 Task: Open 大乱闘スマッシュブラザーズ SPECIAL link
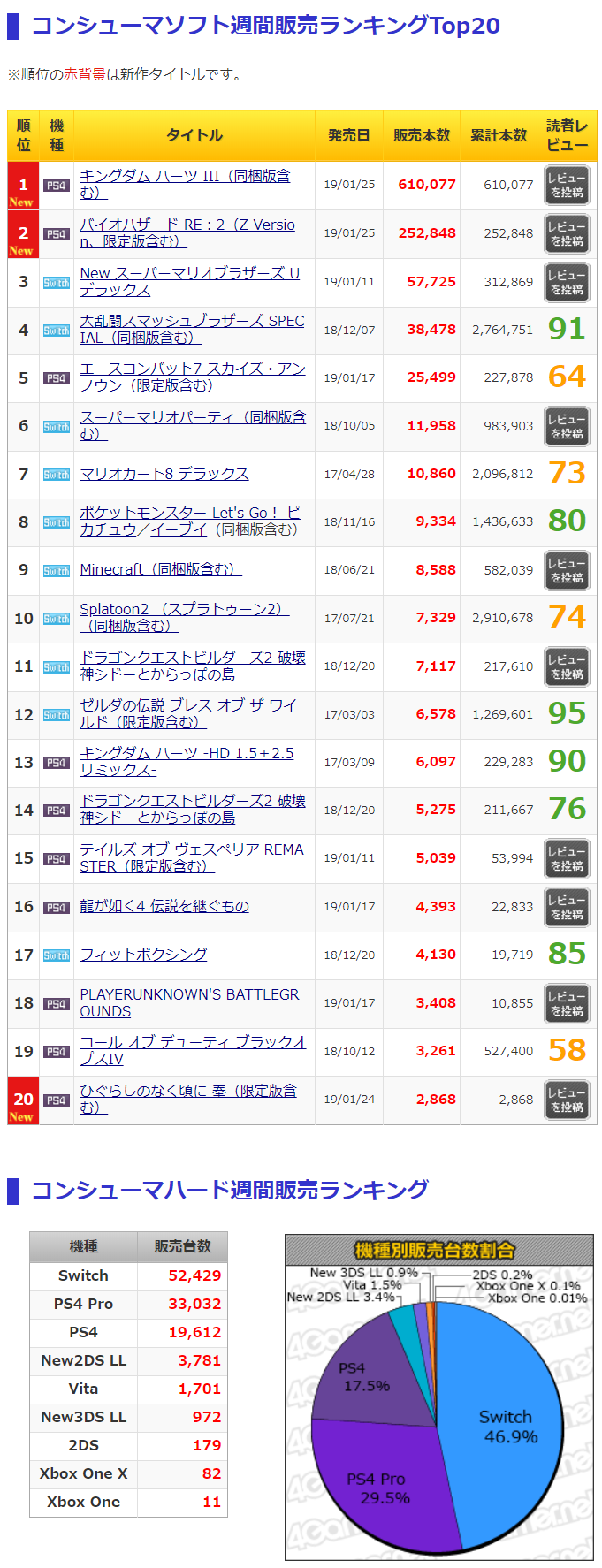click(191, 321)
